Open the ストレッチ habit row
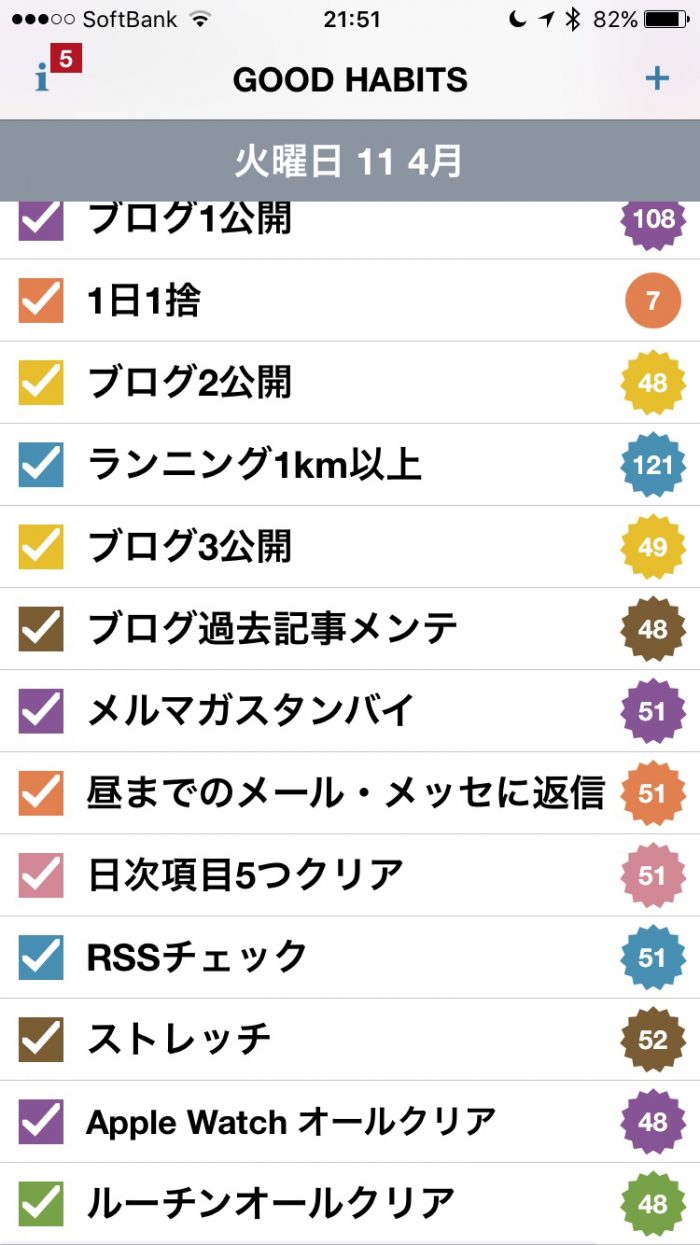Screen dimensions: 700x1245 tap(180, 1040)
